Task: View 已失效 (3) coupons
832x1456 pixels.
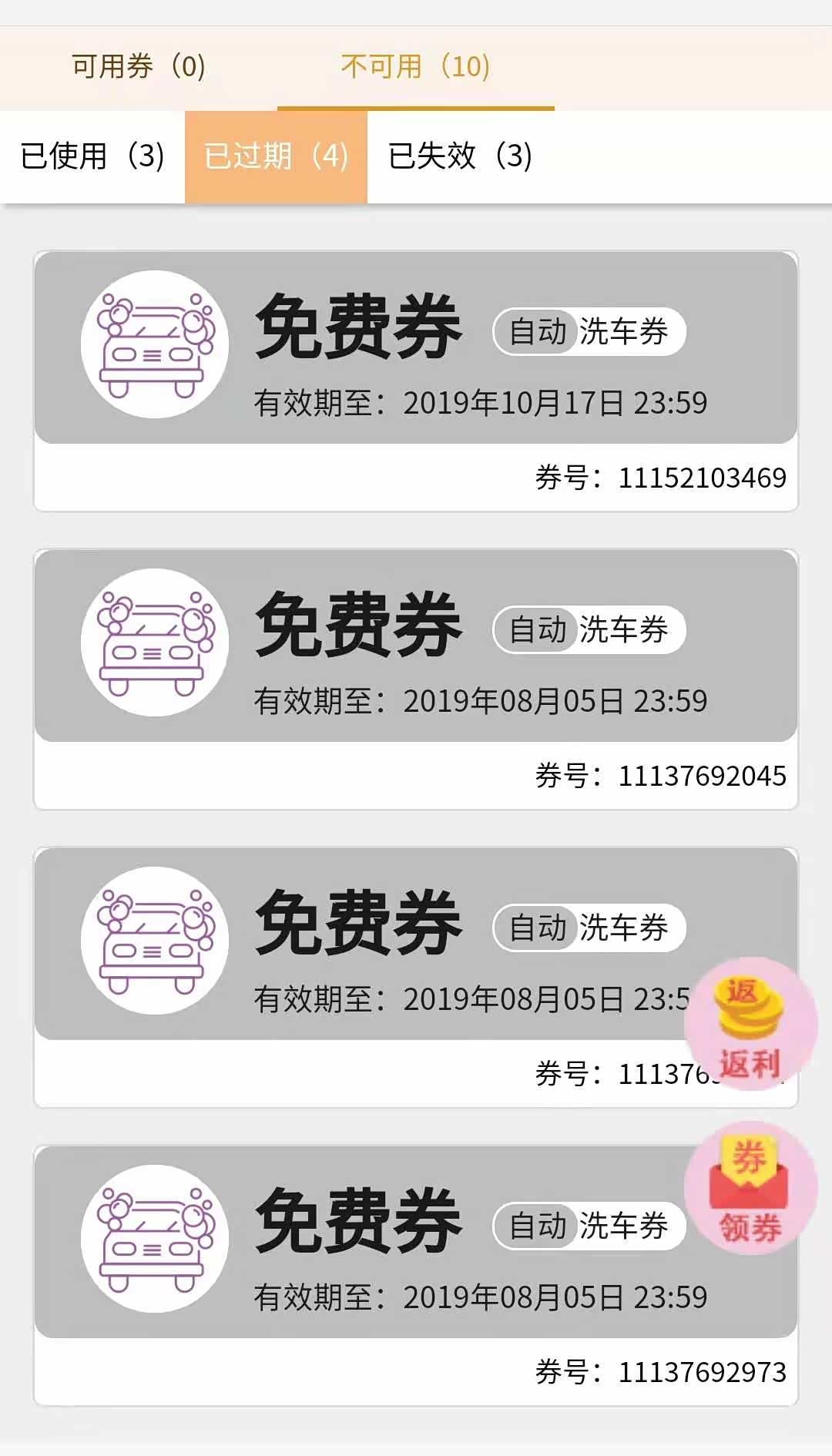Action: pos(460,156)
